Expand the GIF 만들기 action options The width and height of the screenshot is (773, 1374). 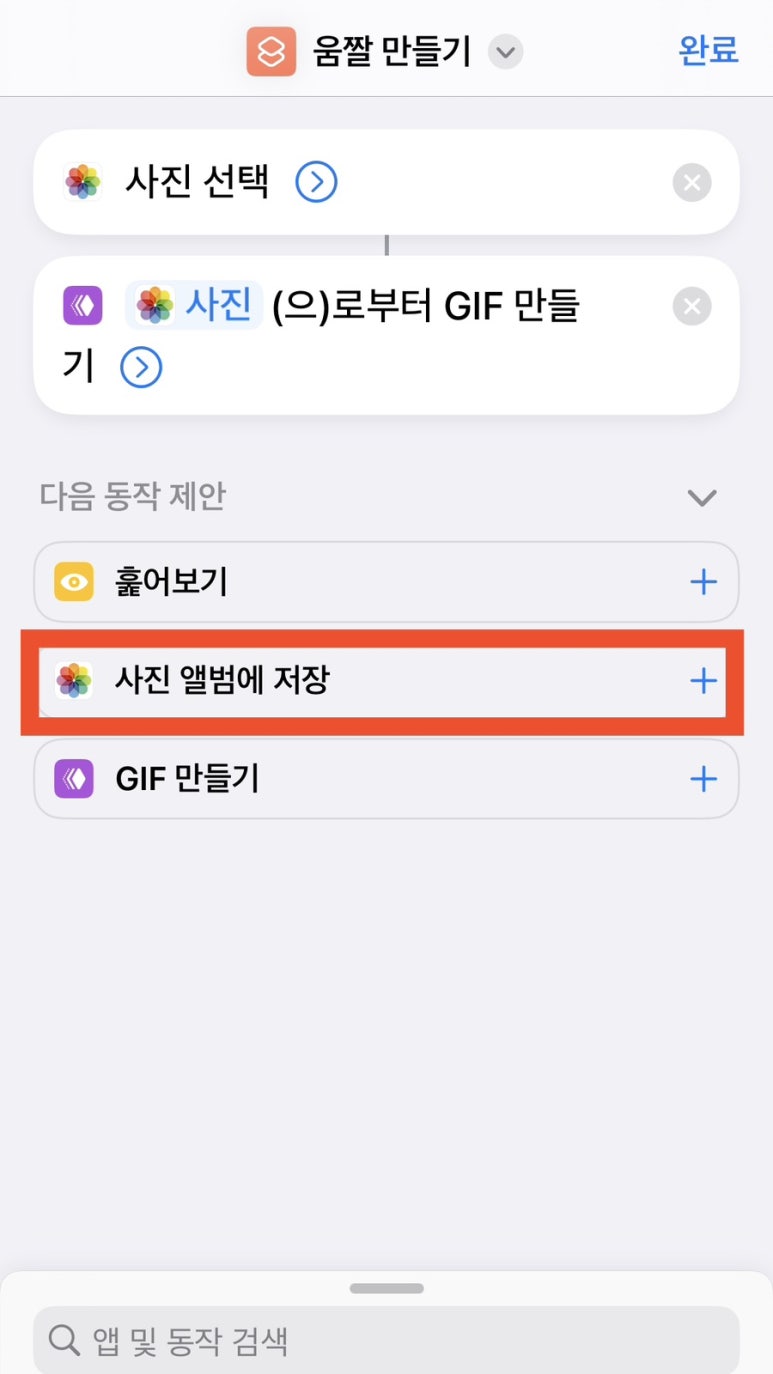(x=141, y=368)
